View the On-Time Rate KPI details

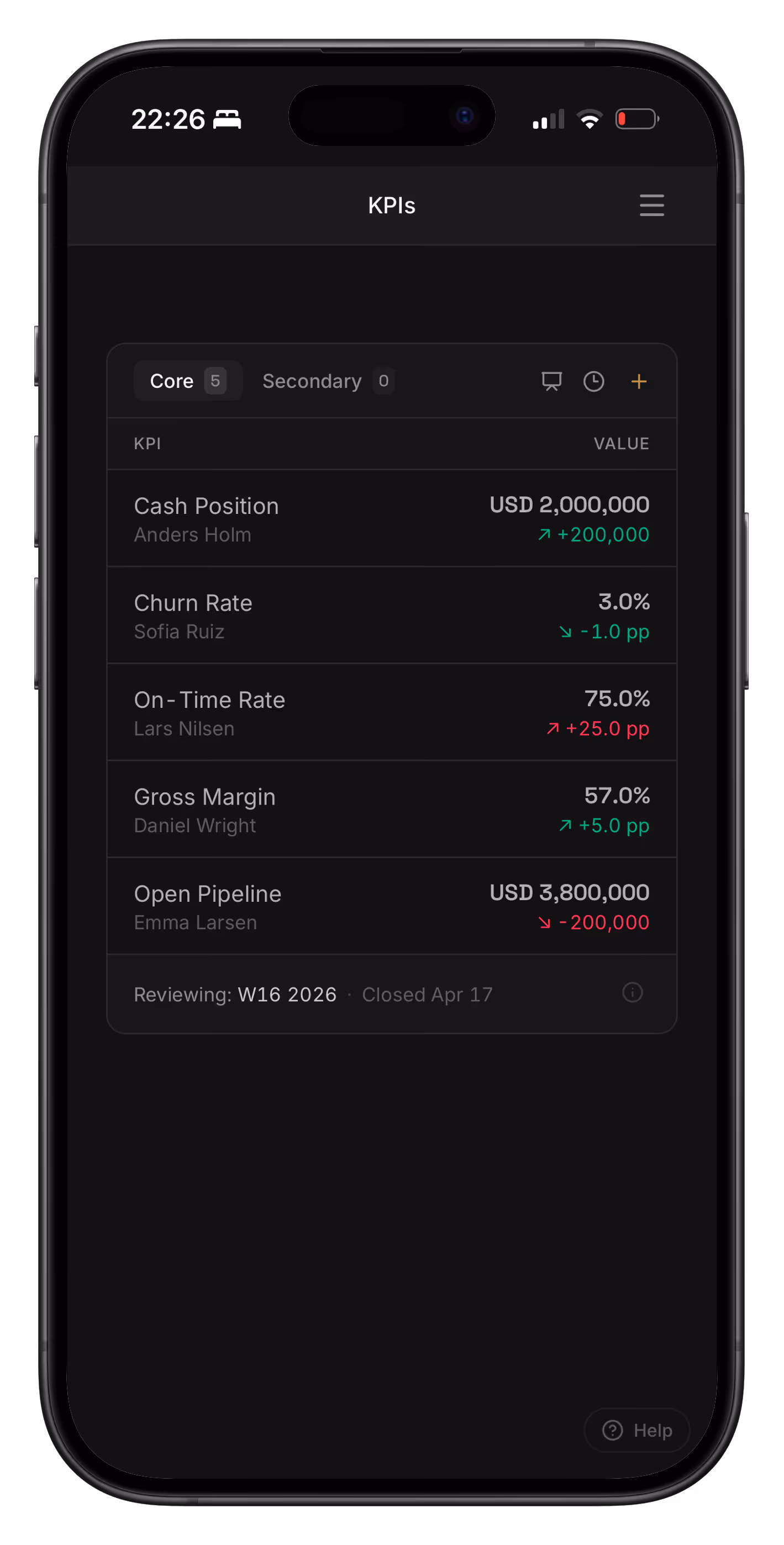tap(391, 712)
